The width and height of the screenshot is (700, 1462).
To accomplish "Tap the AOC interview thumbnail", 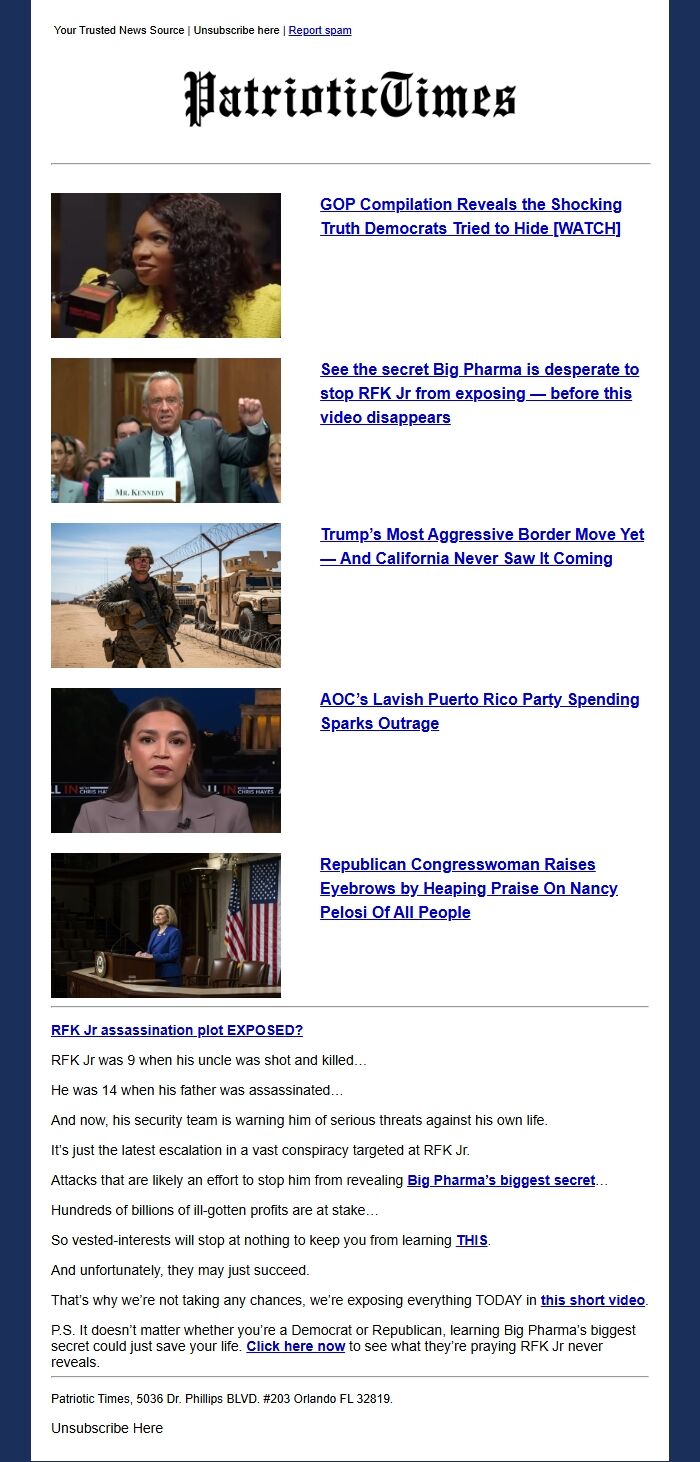I will [166, 760].
